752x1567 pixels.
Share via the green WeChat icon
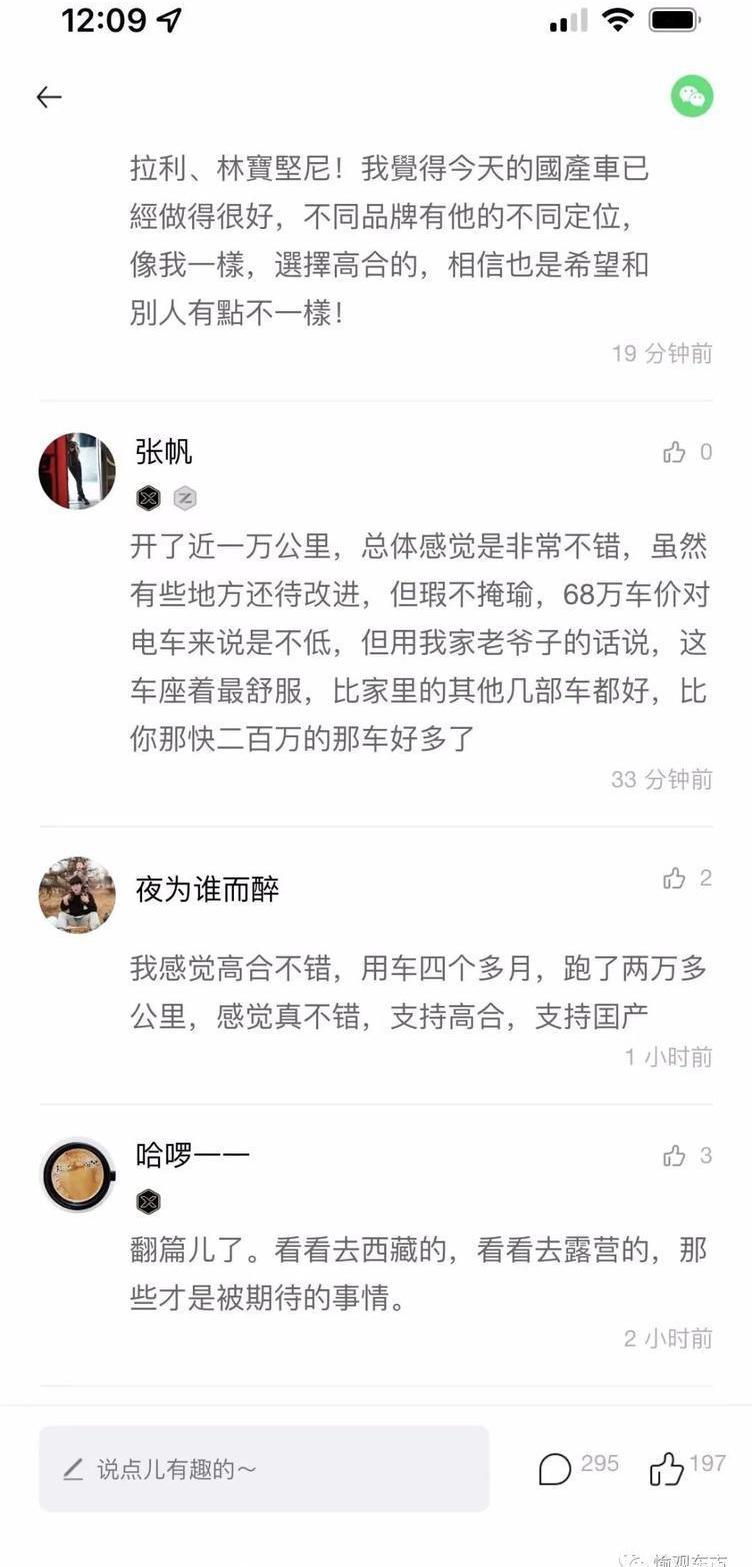(691, 97)
